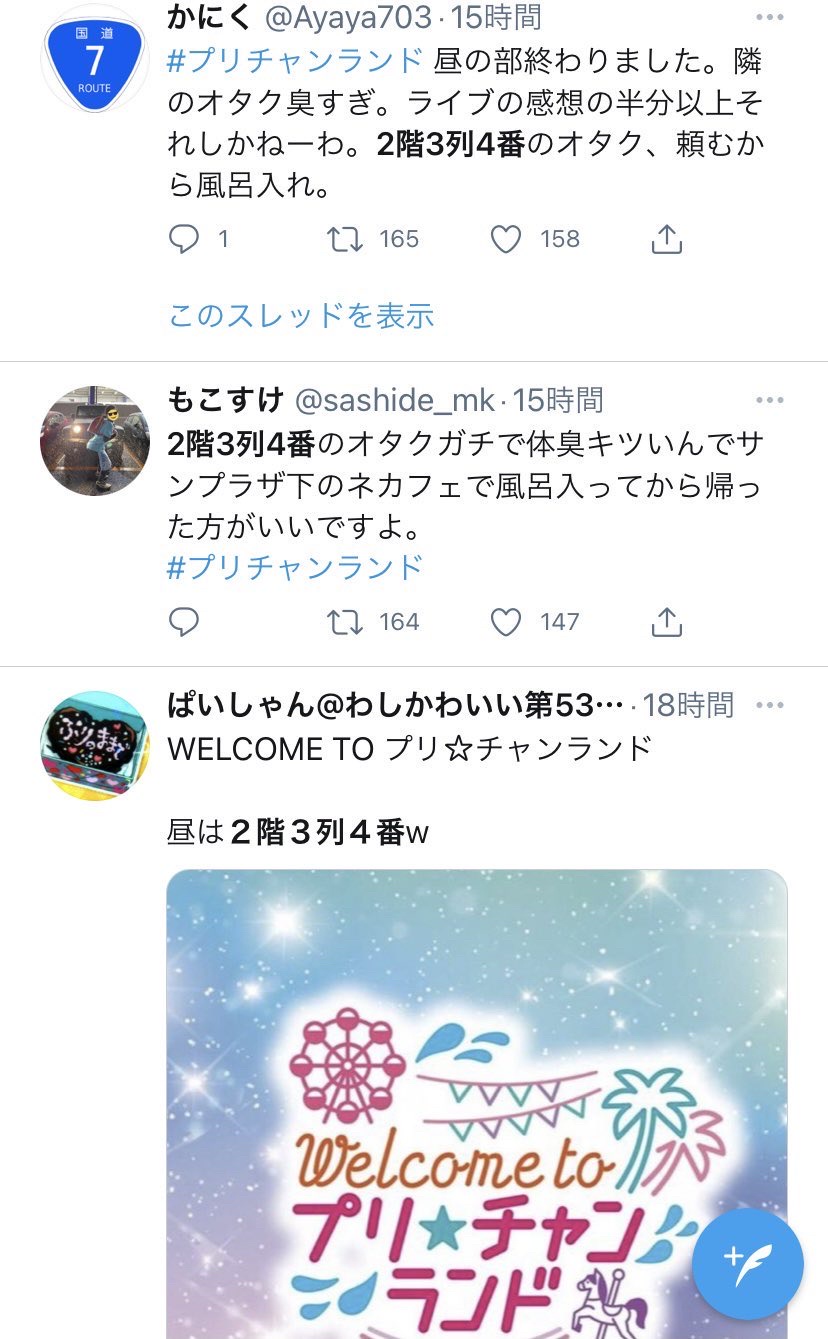This screenshot has height=1339, width=828.
Task: Like かにく's tweet
Action: click(x=506, y=239)
